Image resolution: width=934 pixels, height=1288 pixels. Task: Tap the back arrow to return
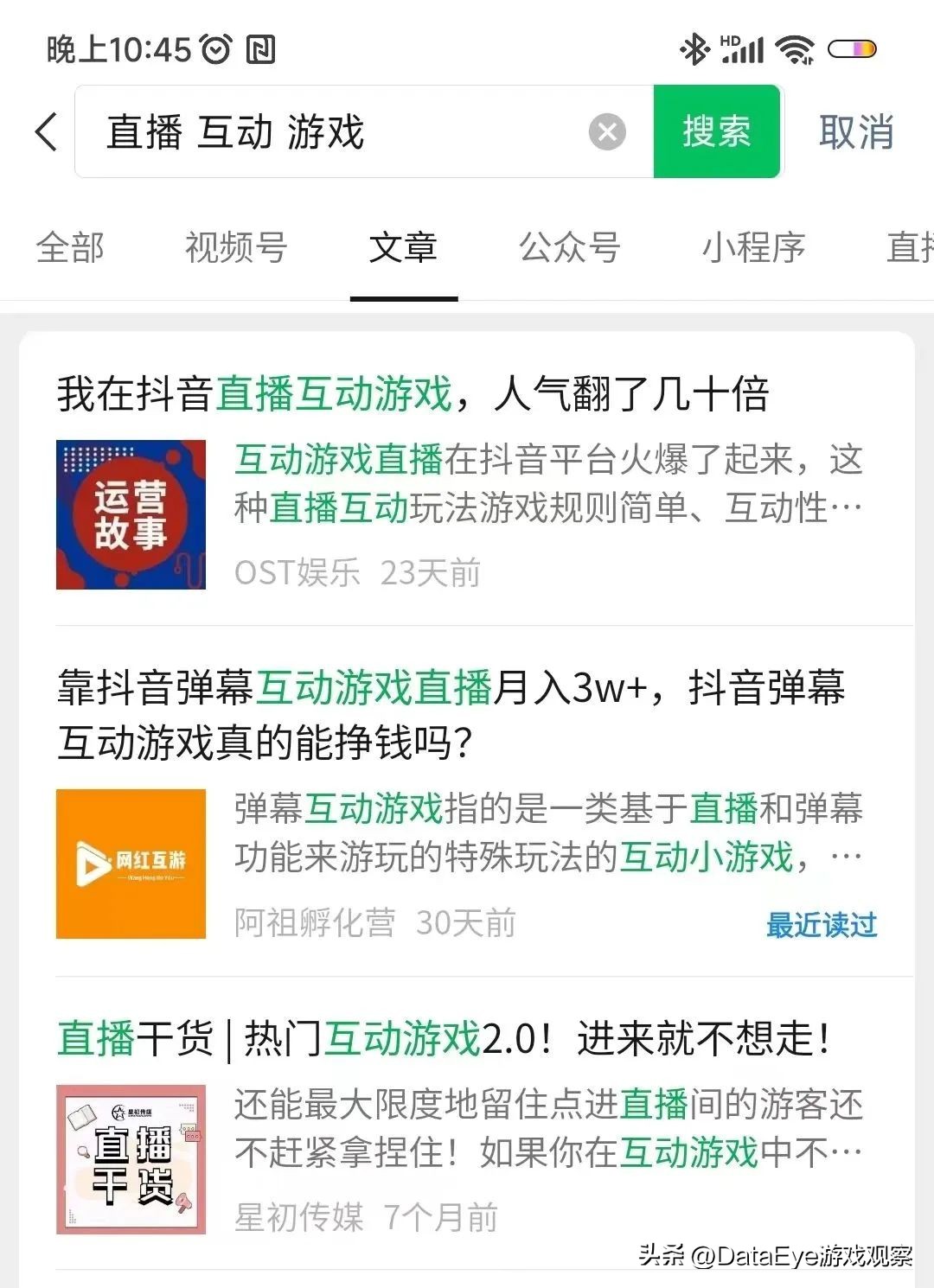45,131
